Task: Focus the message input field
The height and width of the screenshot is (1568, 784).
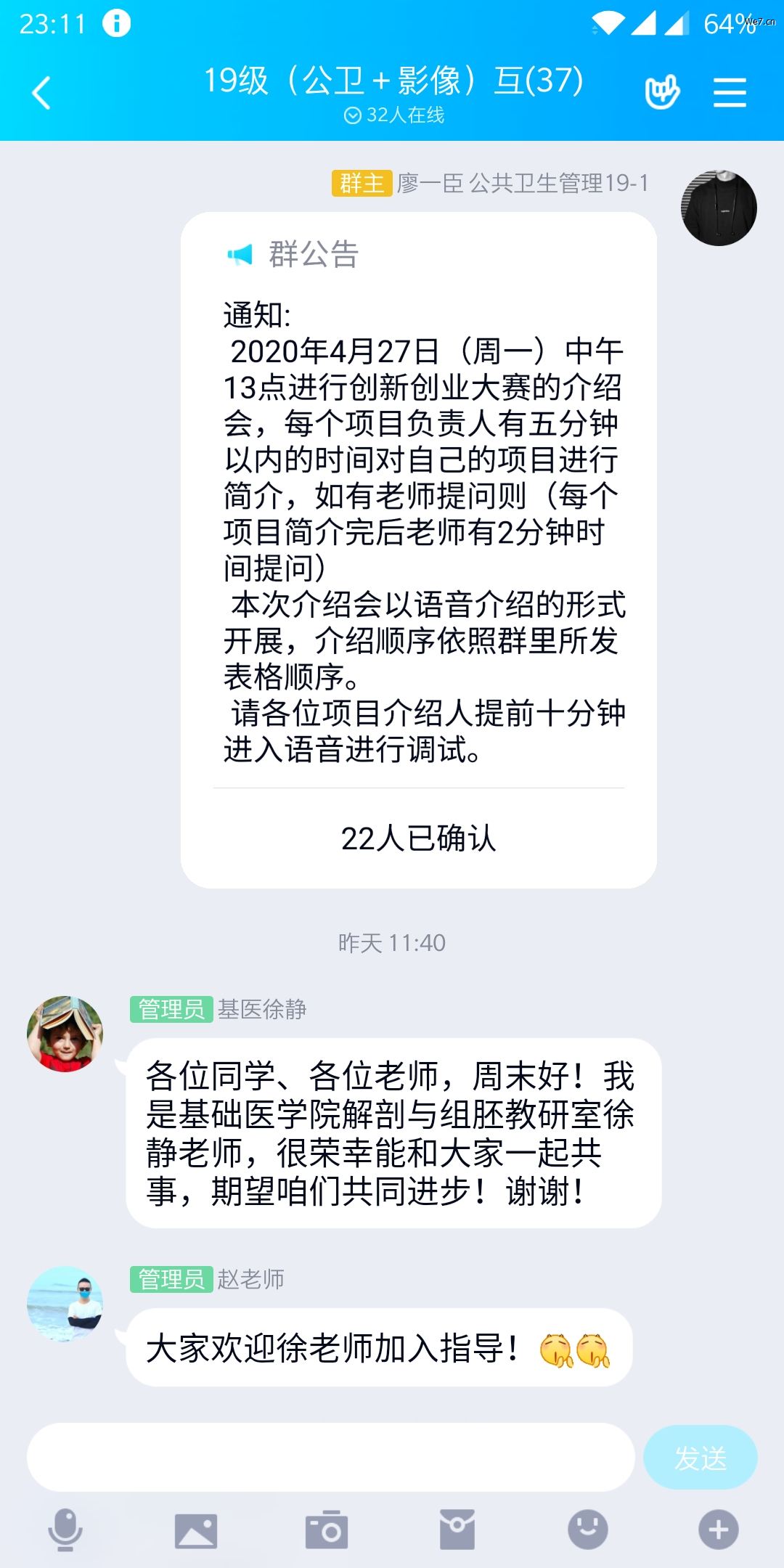Action: [x=330, y=1457]
